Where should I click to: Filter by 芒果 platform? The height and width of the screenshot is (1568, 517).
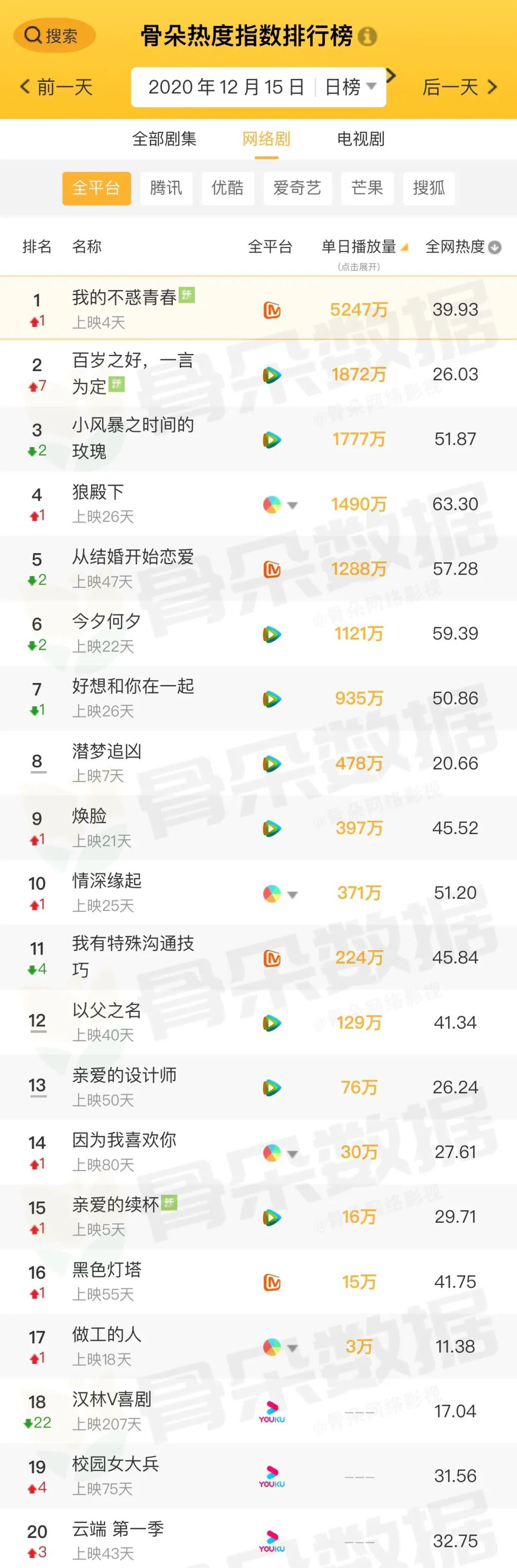367,187
